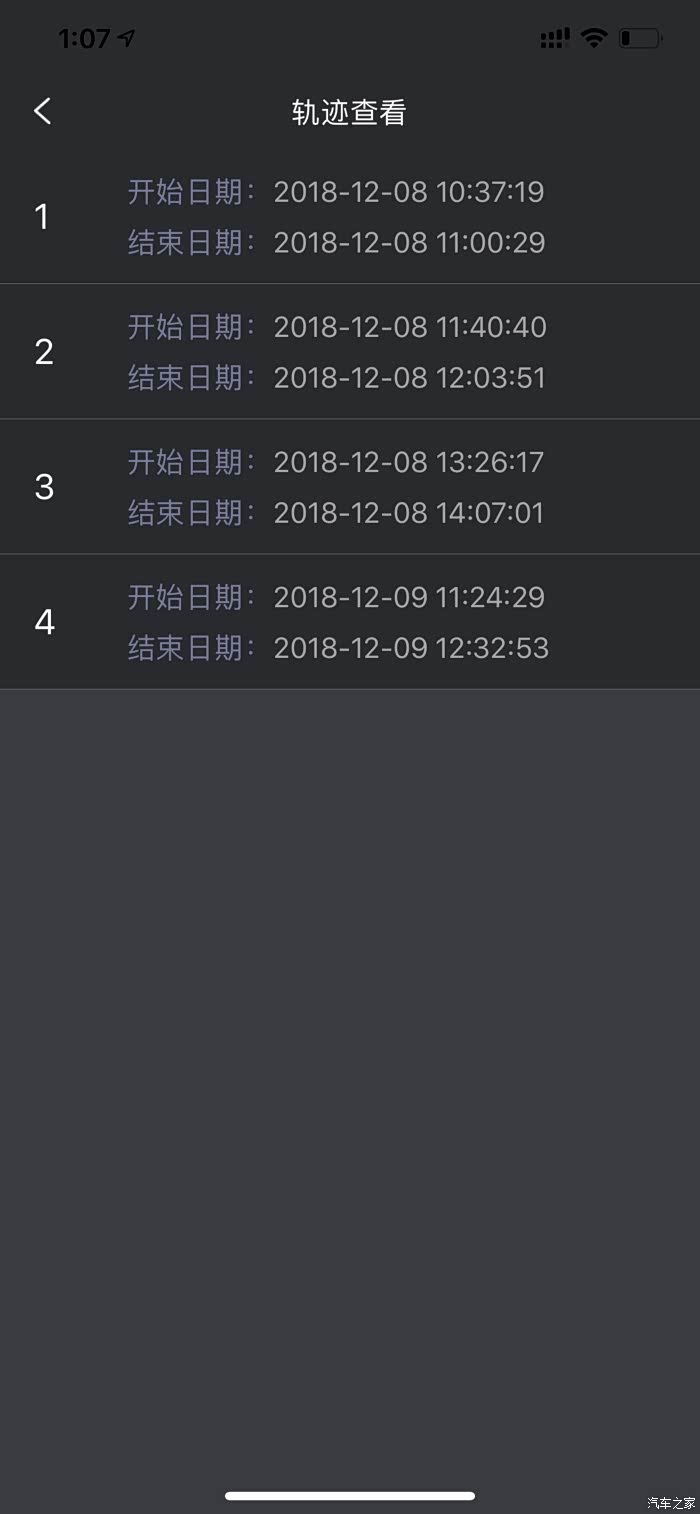Show track 4 starting 2018-12-09 11:24:29
Screen dimensions: 700x1514
point(350,622)
